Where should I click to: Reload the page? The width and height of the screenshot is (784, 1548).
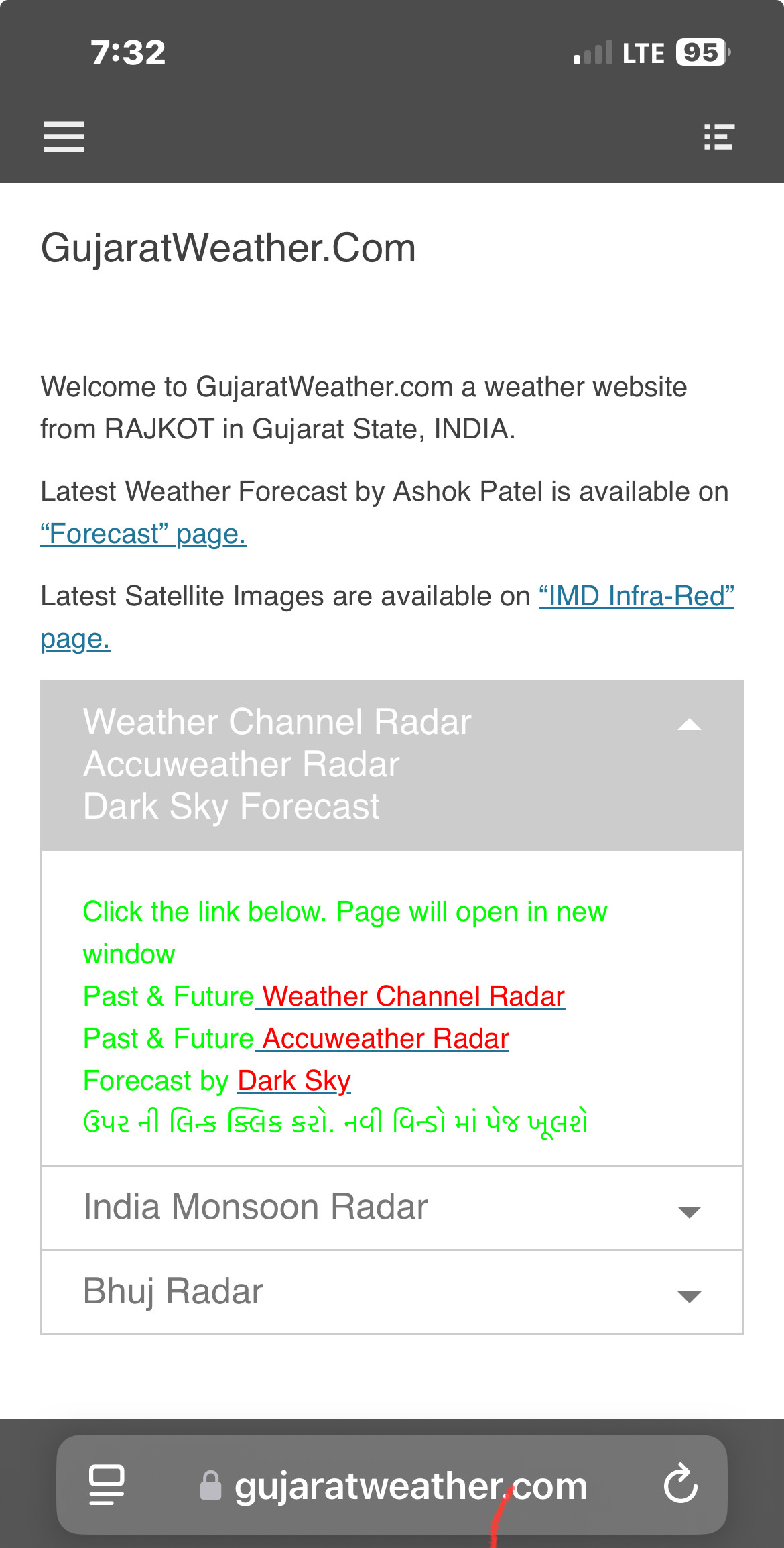click(681, 1484)
